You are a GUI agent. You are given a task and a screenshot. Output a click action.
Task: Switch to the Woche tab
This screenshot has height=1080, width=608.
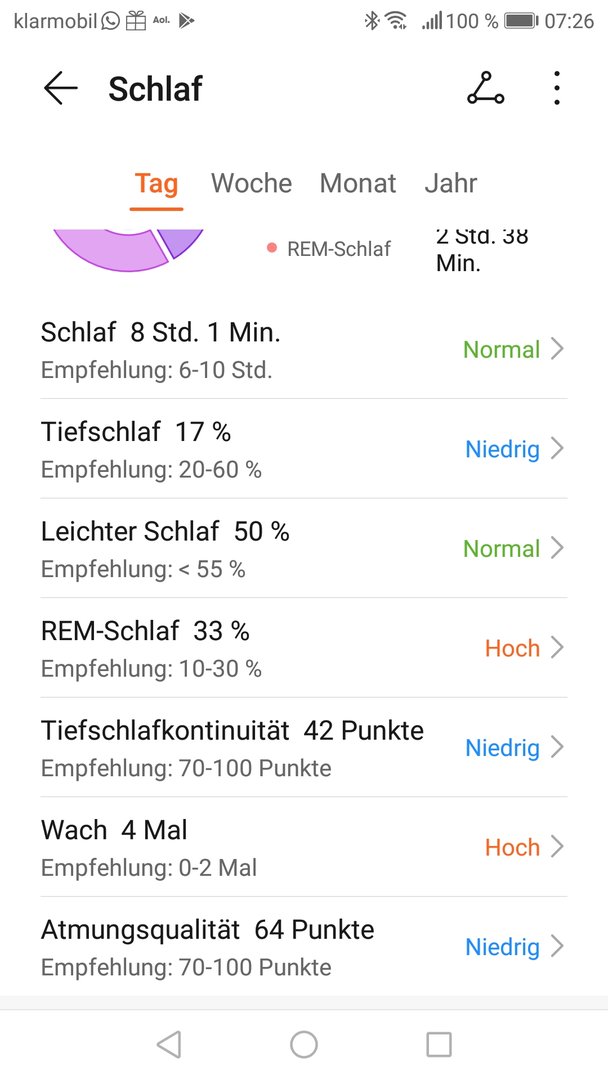click(251, 183)
